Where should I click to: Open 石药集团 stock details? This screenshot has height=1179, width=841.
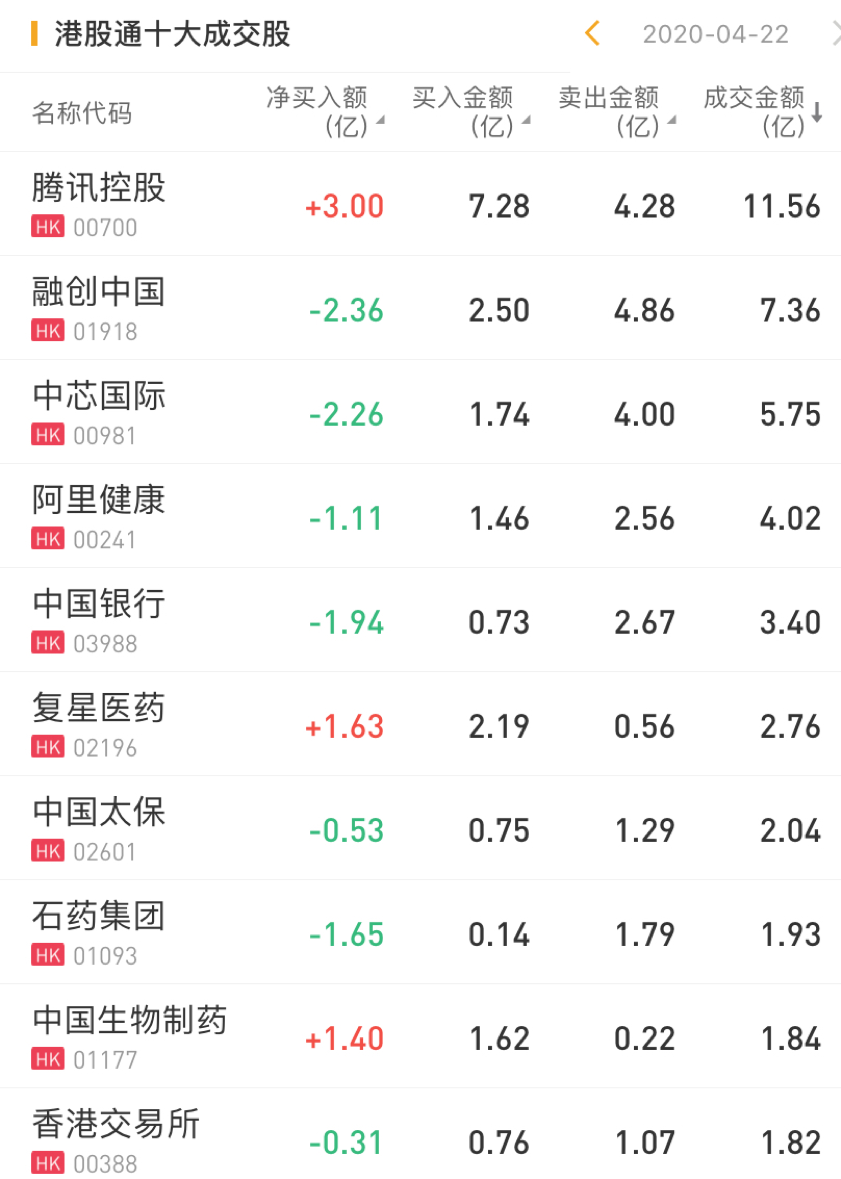click(99, 932)
